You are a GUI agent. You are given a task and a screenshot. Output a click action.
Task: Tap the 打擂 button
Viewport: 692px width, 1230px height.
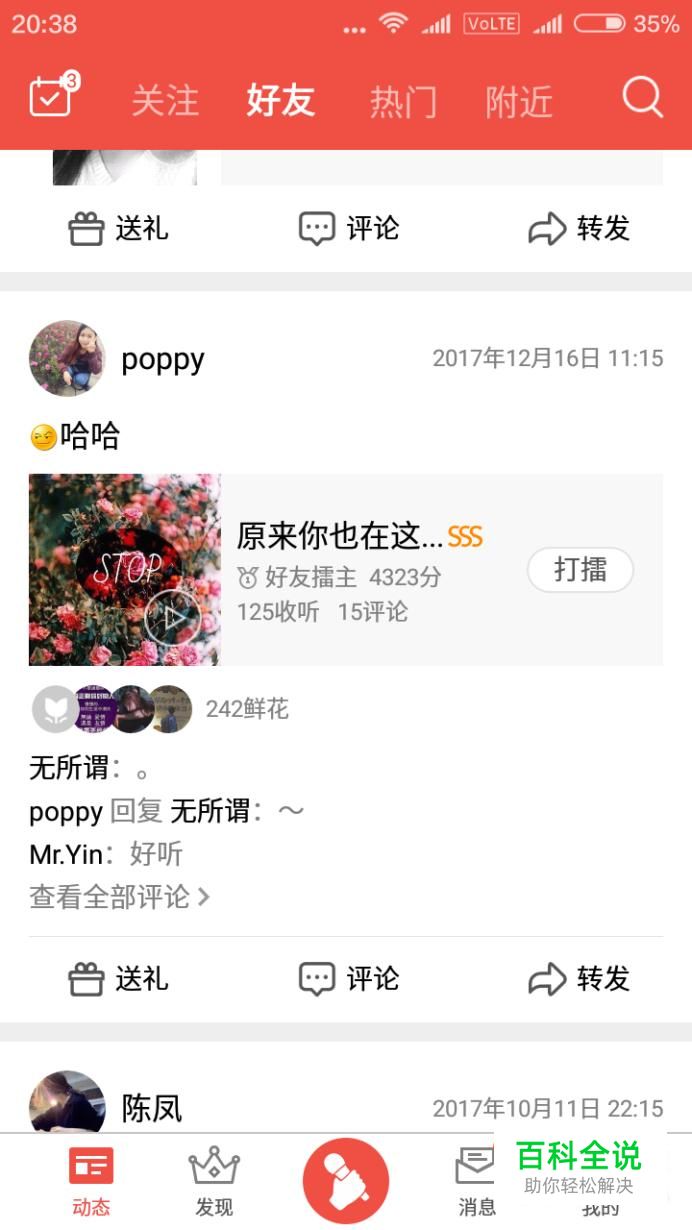point(580,570)
